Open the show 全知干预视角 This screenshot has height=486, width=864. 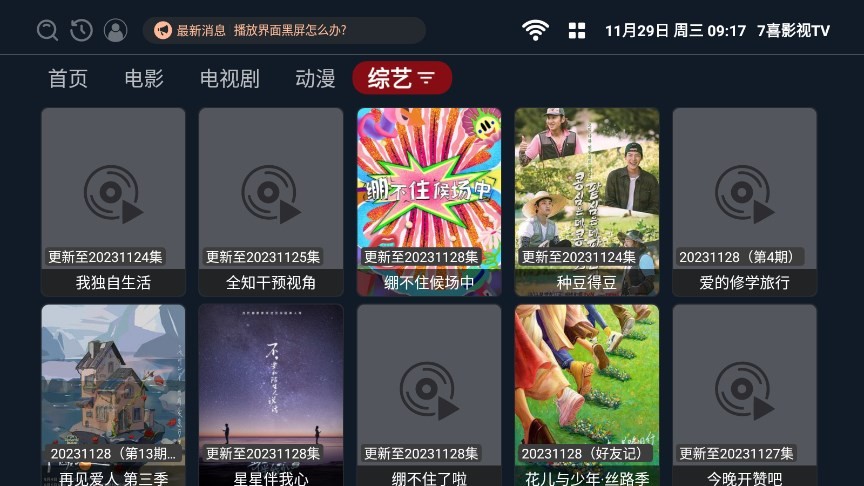(x=271, y=200)
